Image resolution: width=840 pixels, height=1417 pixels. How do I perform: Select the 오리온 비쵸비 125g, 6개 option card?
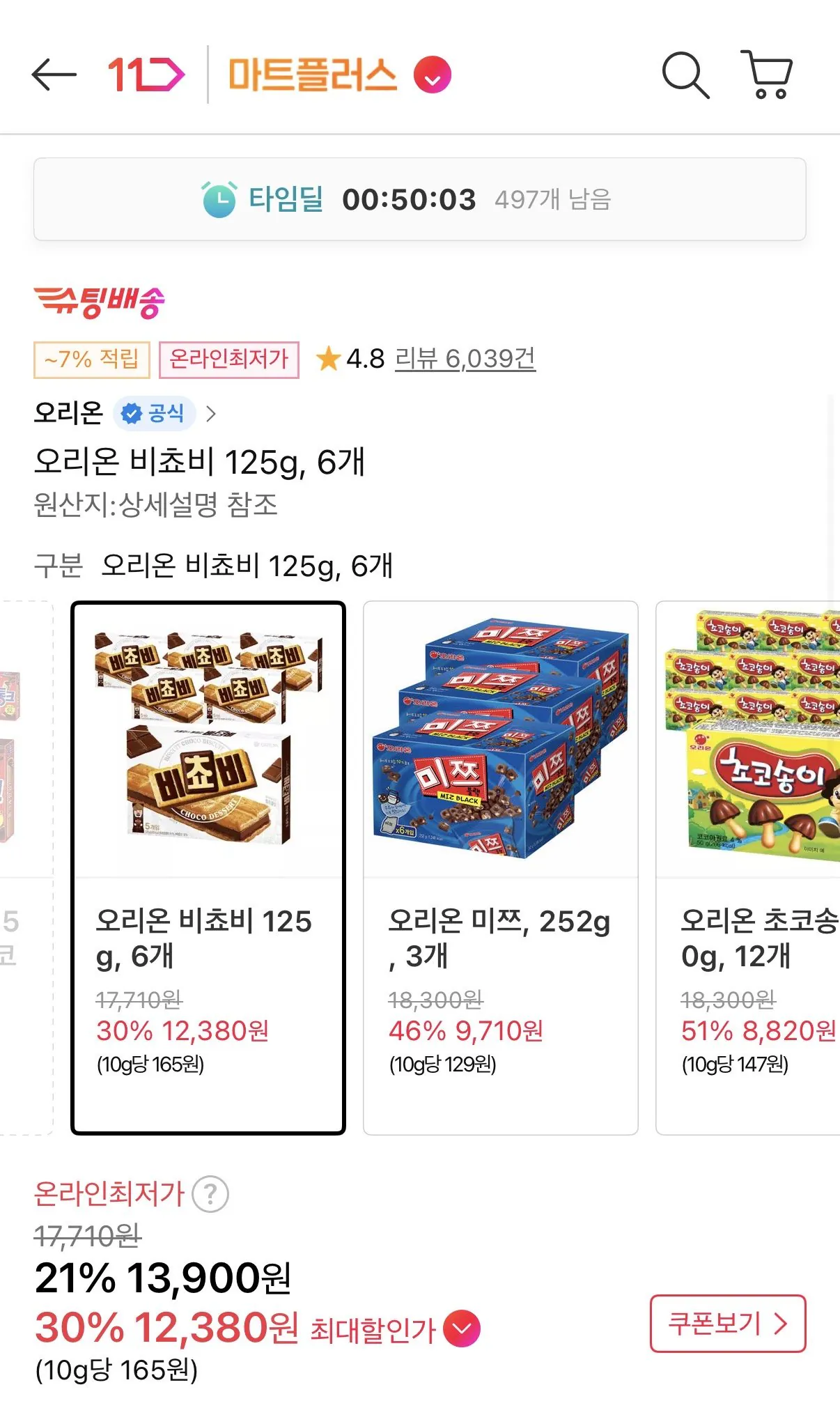(208, 867)
